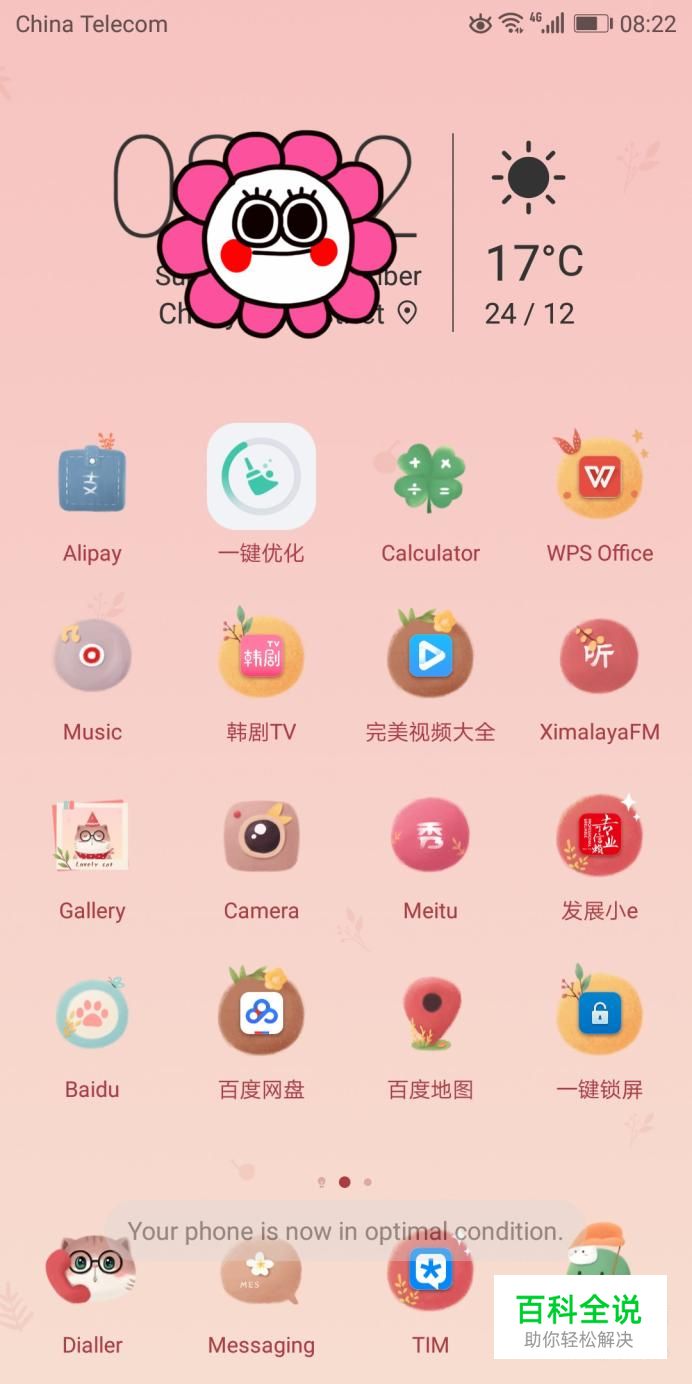Open Meitu photo editor
Image resolution: width=692 pixels, height=1384 pixels.
430,835
